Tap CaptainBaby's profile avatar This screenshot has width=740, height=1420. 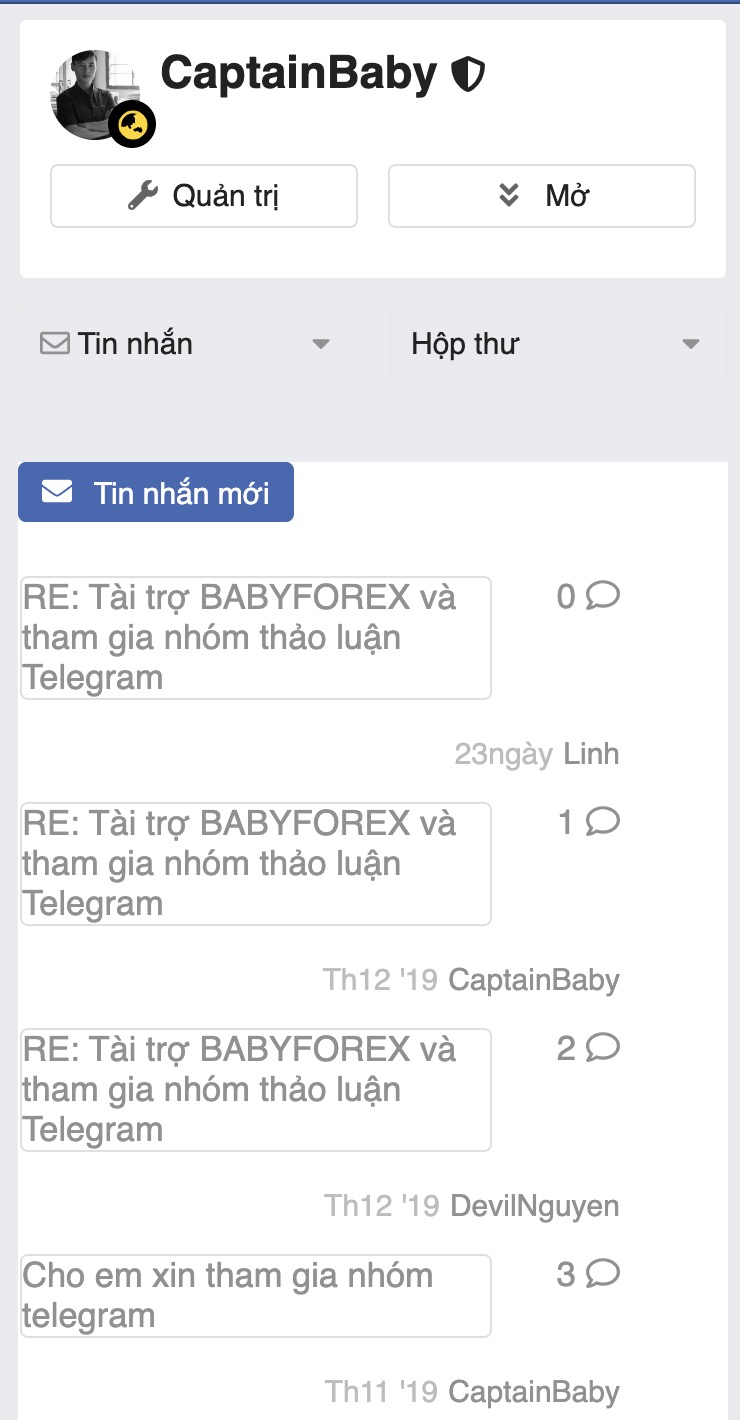tap(96, 95)
